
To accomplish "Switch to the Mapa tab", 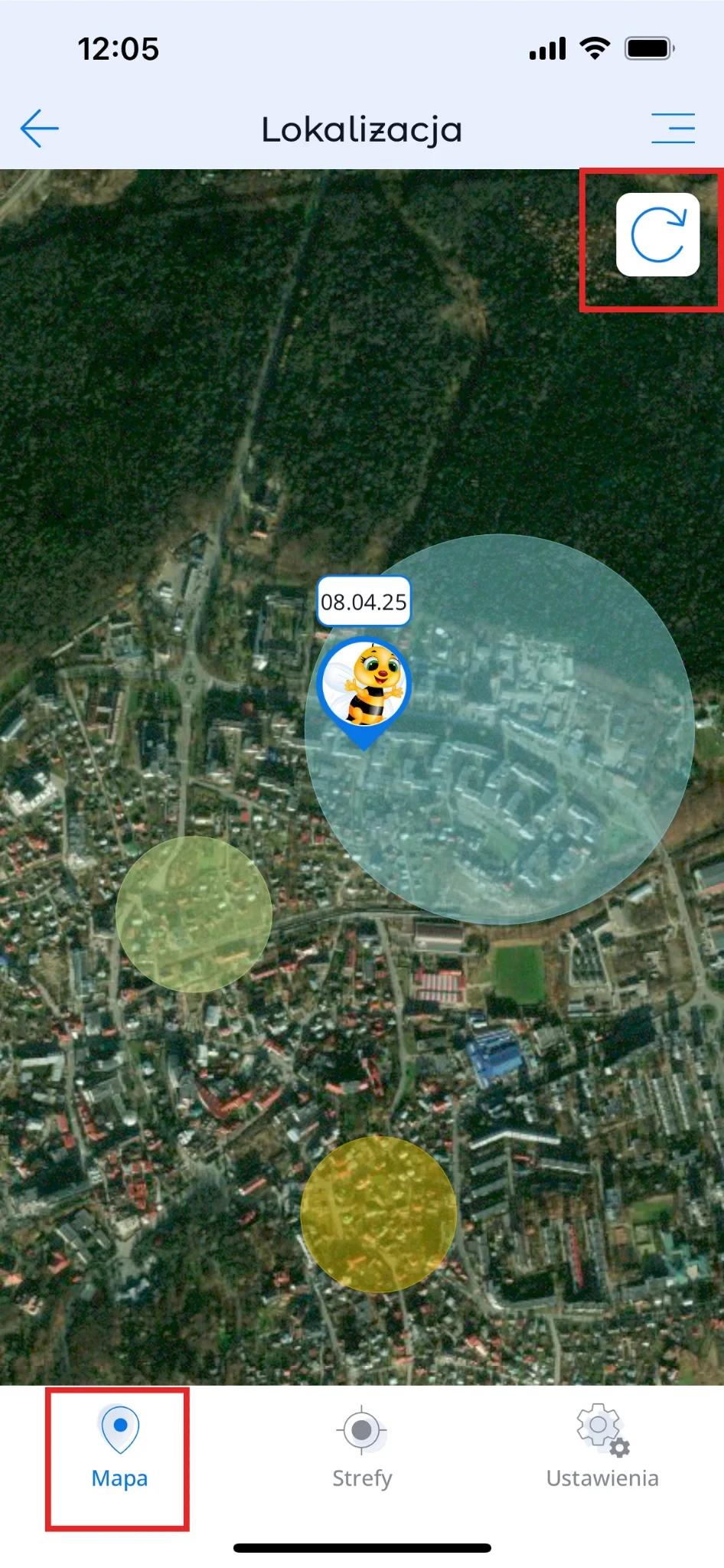I will [x=119, y=1447].
